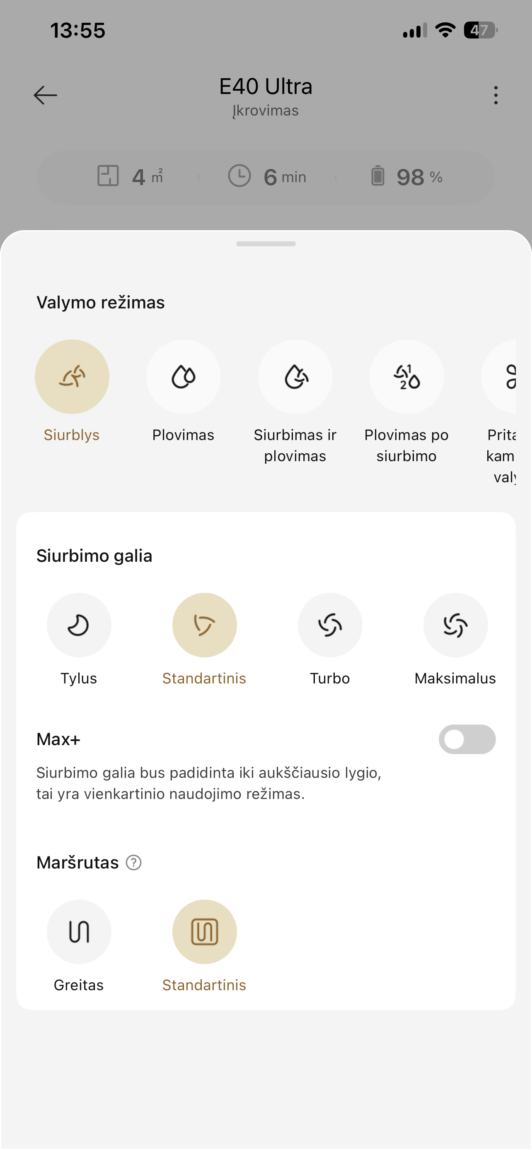Switch suction power to Turbo
The width and height of the screenshot is (532, 1150).
tap(330, 625)
